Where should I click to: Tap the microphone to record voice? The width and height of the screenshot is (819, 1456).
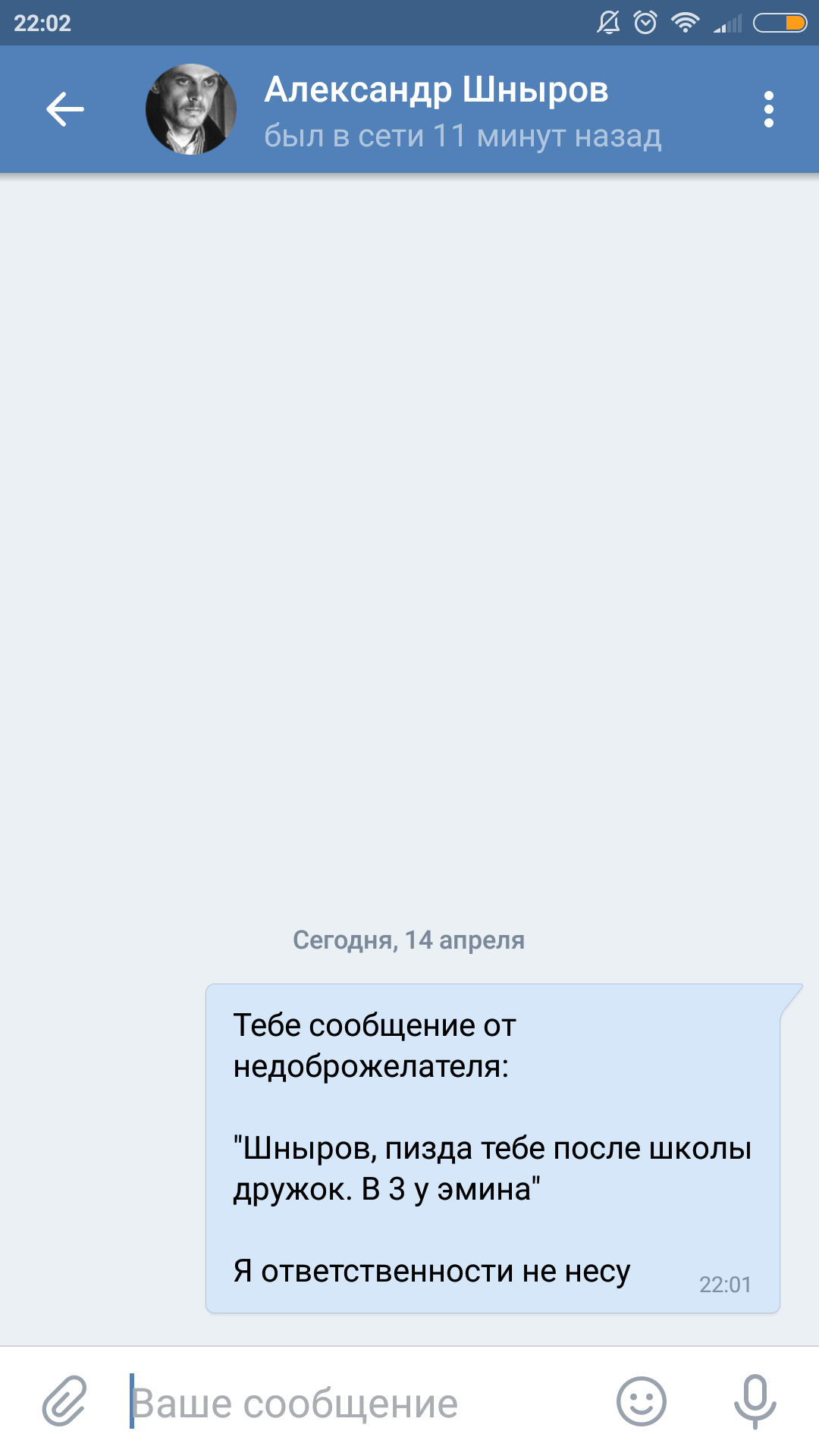(755, 1401)
